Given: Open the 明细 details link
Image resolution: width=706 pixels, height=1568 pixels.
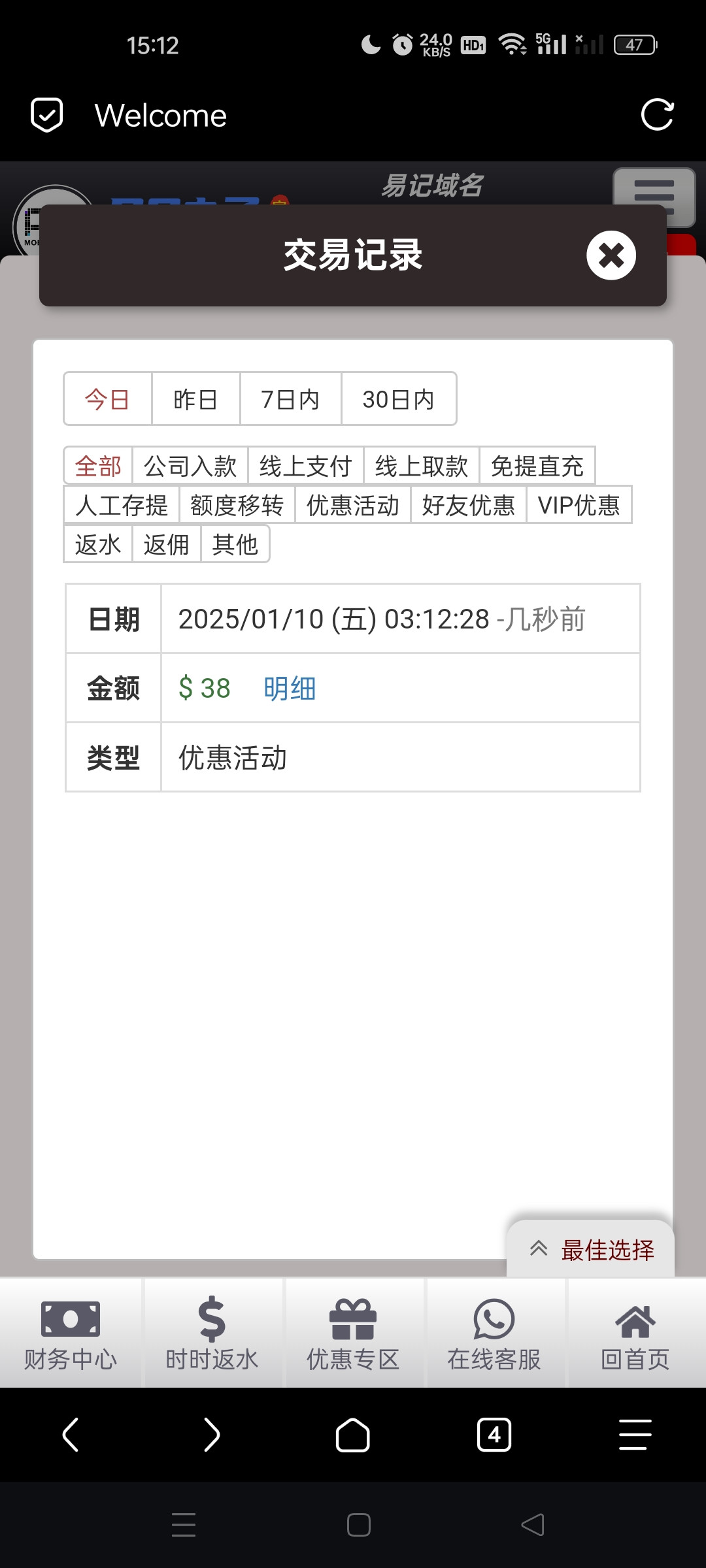Looking at the screenshot, I should click(290, 688).
